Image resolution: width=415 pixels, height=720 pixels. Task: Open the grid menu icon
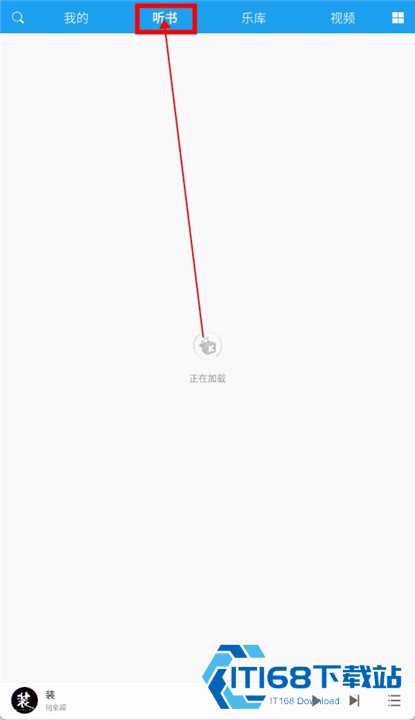coord(398,18)
